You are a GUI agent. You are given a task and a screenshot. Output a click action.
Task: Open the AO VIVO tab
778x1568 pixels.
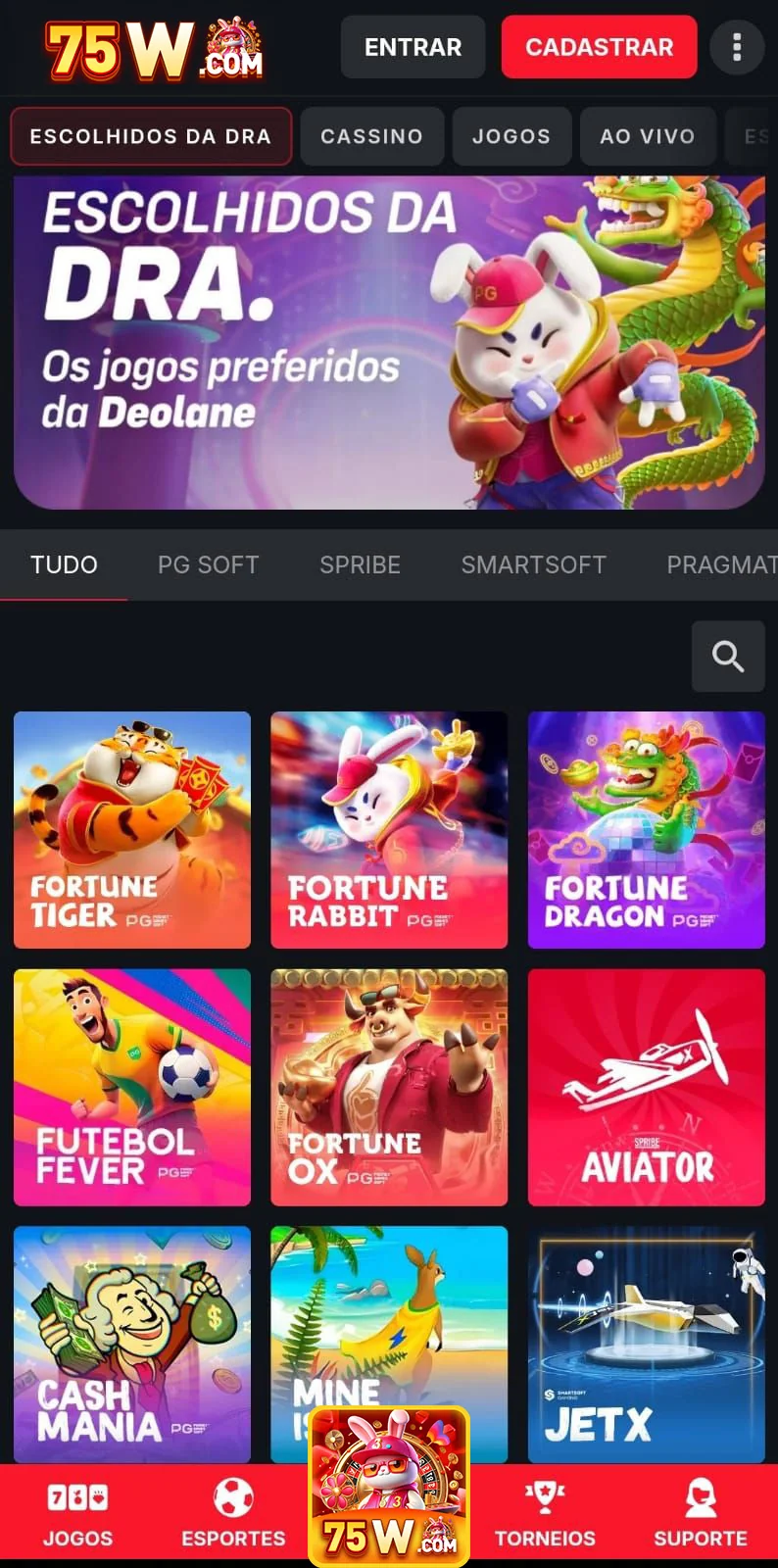click(648, 136)
